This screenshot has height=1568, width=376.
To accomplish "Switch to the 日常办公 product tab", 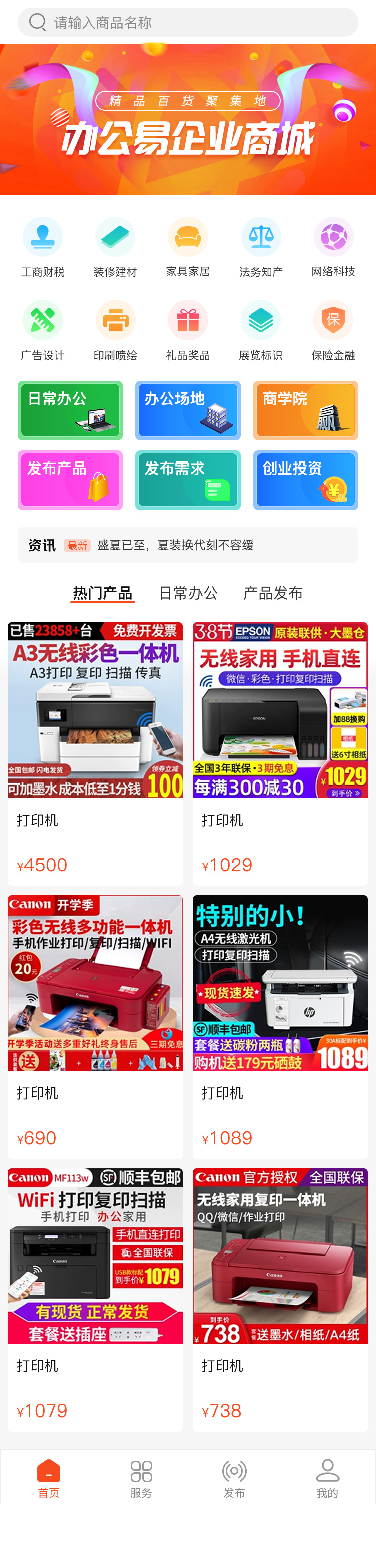I will click(188, 593).
